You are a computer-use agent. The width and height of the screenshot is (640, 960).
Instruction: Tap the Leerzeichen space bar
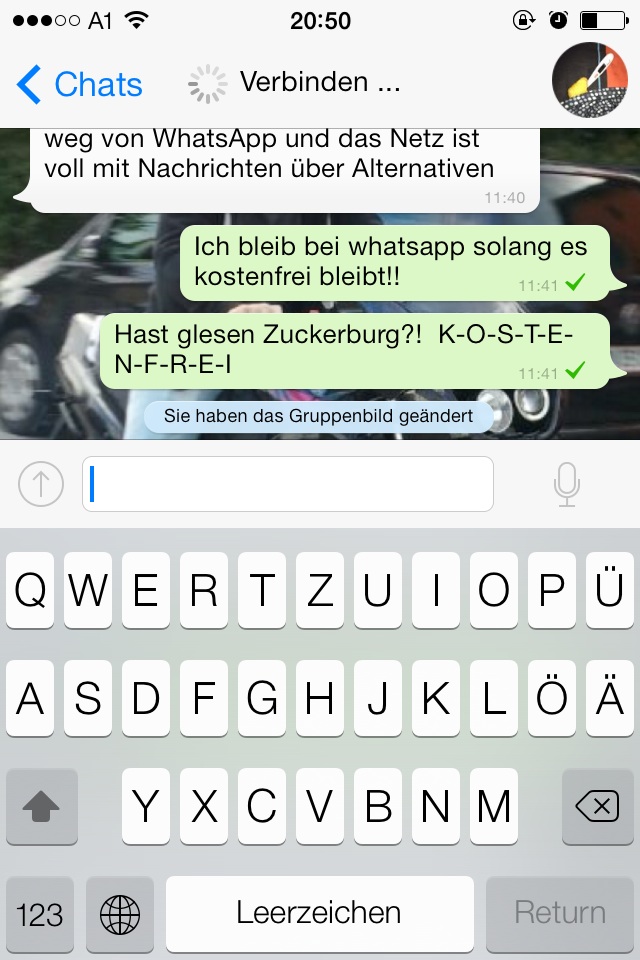(x=319, y=913)
